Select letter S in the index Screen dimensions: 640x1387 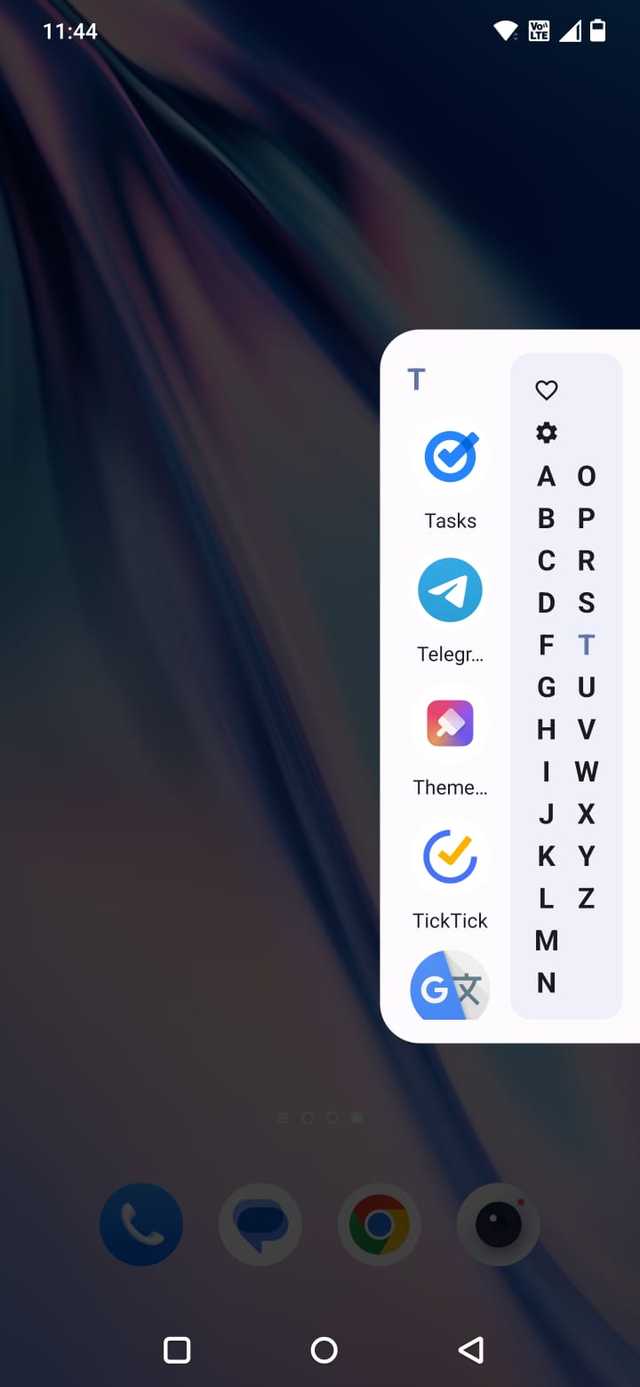(x=587, y=603)
